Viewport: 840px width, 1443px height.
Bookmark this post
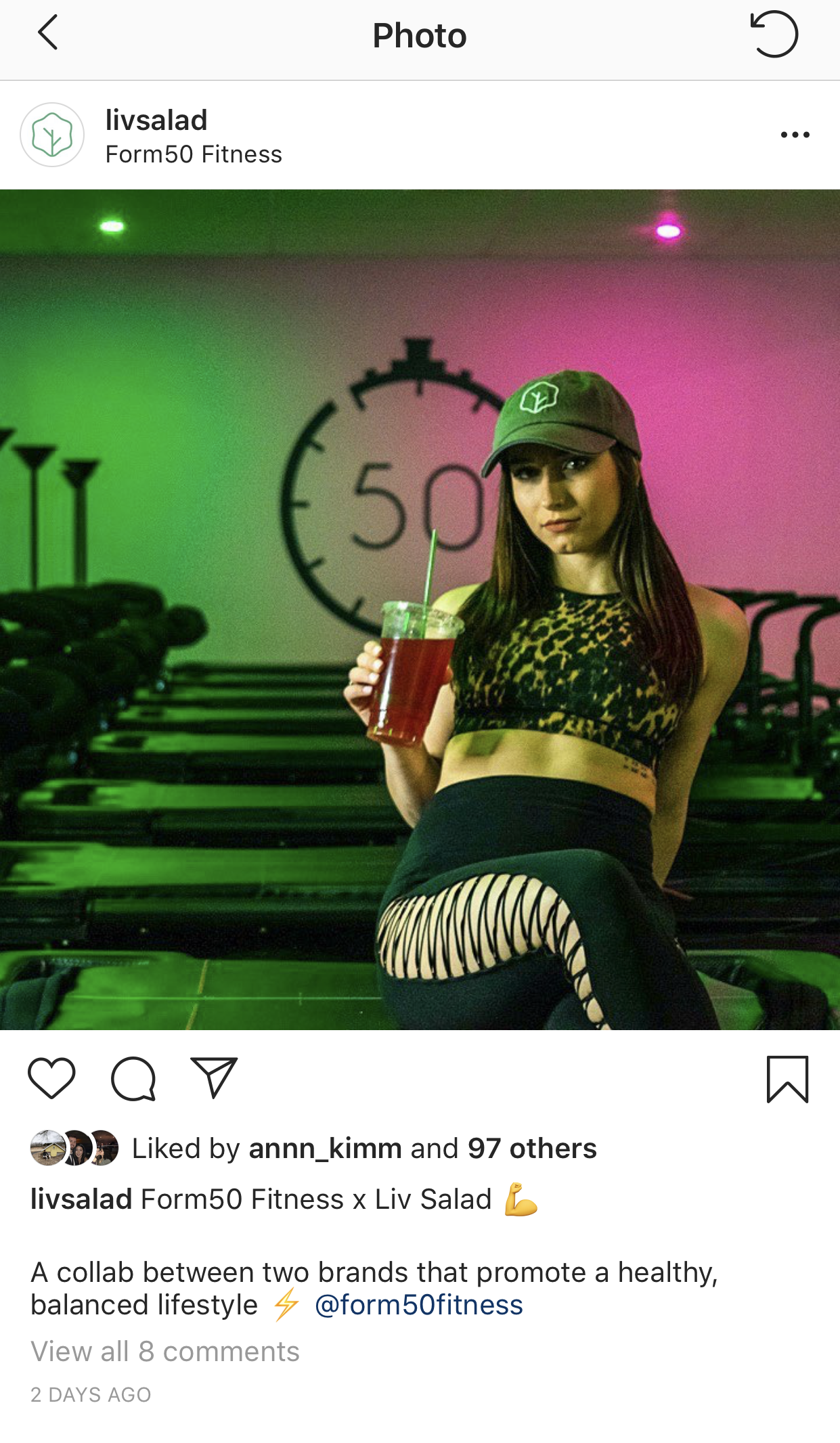[x=787, y=1079]
